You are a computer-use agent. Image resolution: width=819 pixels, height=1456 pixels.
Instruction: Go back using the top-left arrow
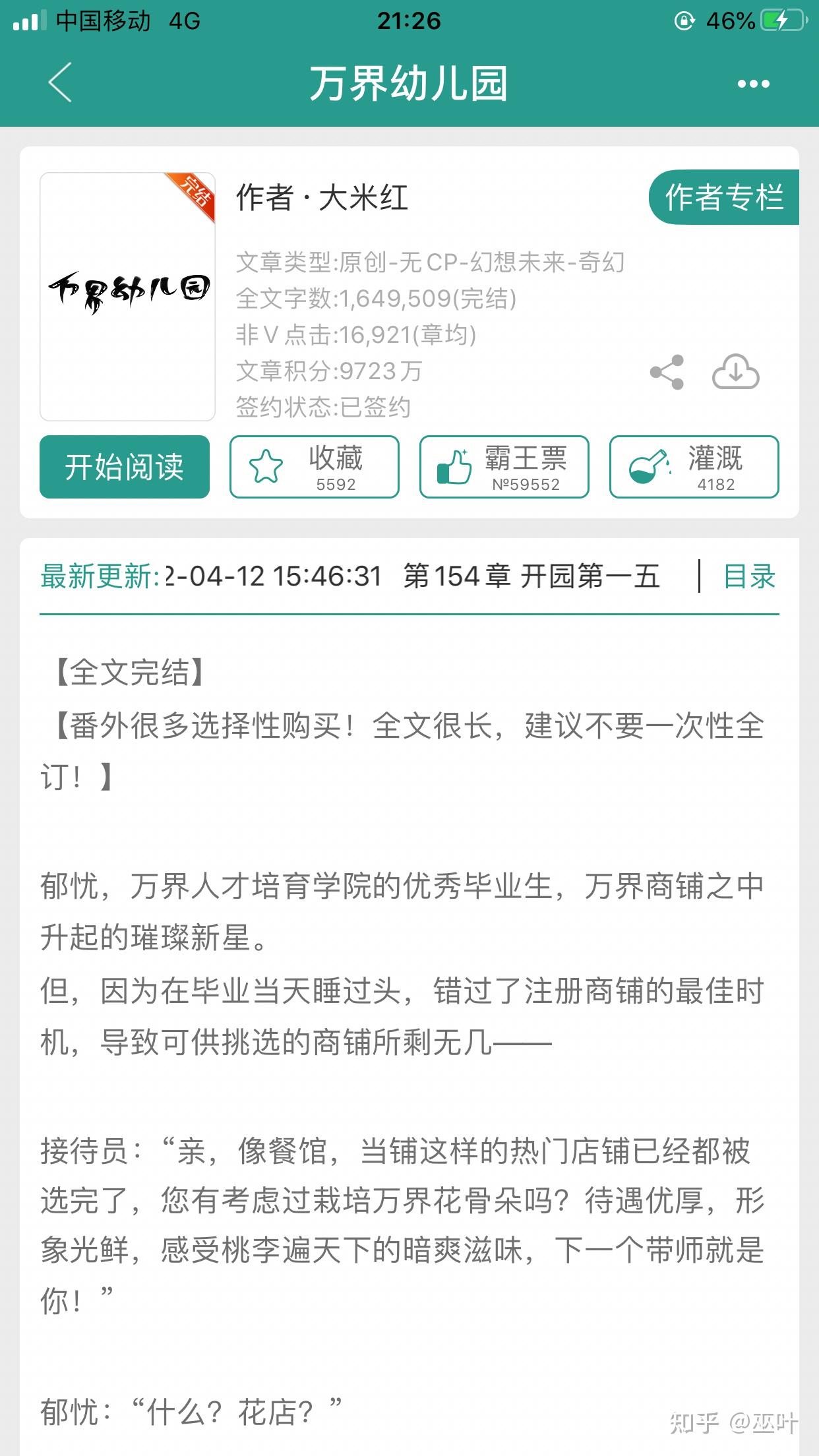[60, 83]
